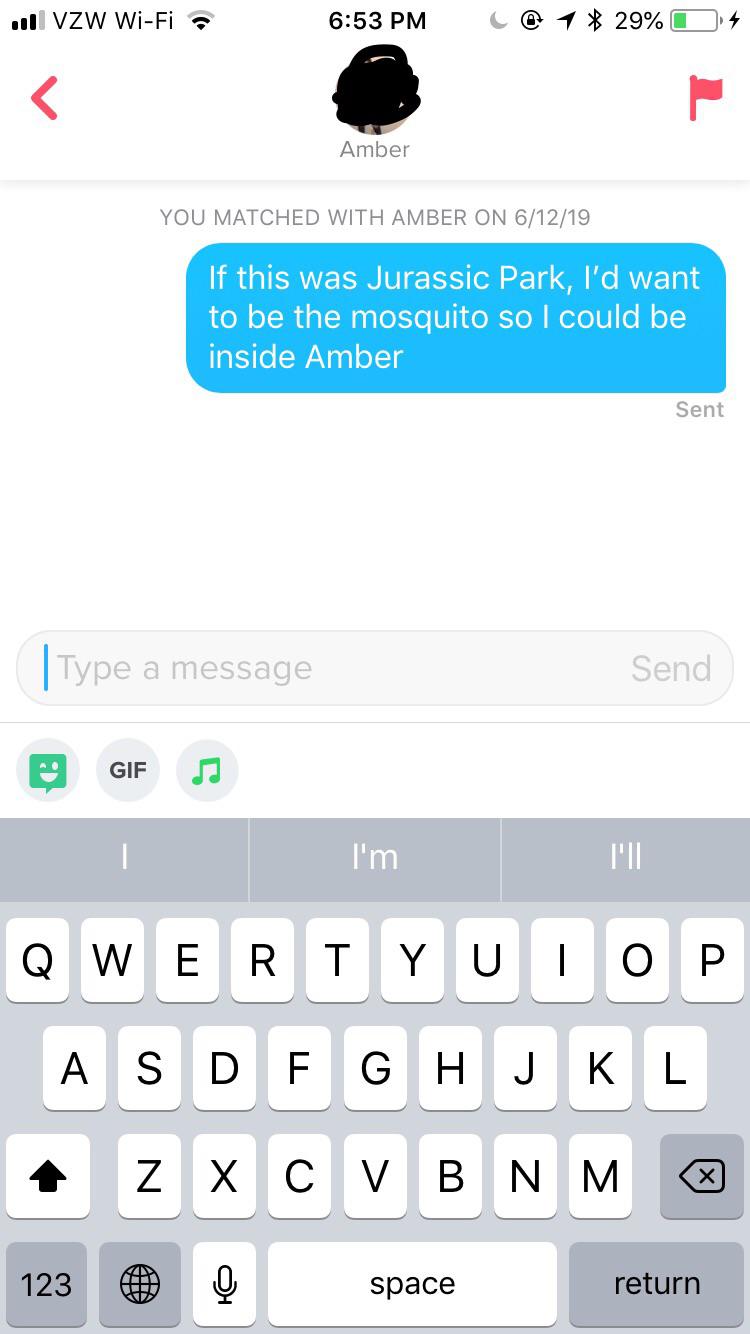Image resolution: width=750 pixels, height=1334 pixels.
Task: Choose the "I'm" keyboard suggestion
Action: click(x=375, y=857)
